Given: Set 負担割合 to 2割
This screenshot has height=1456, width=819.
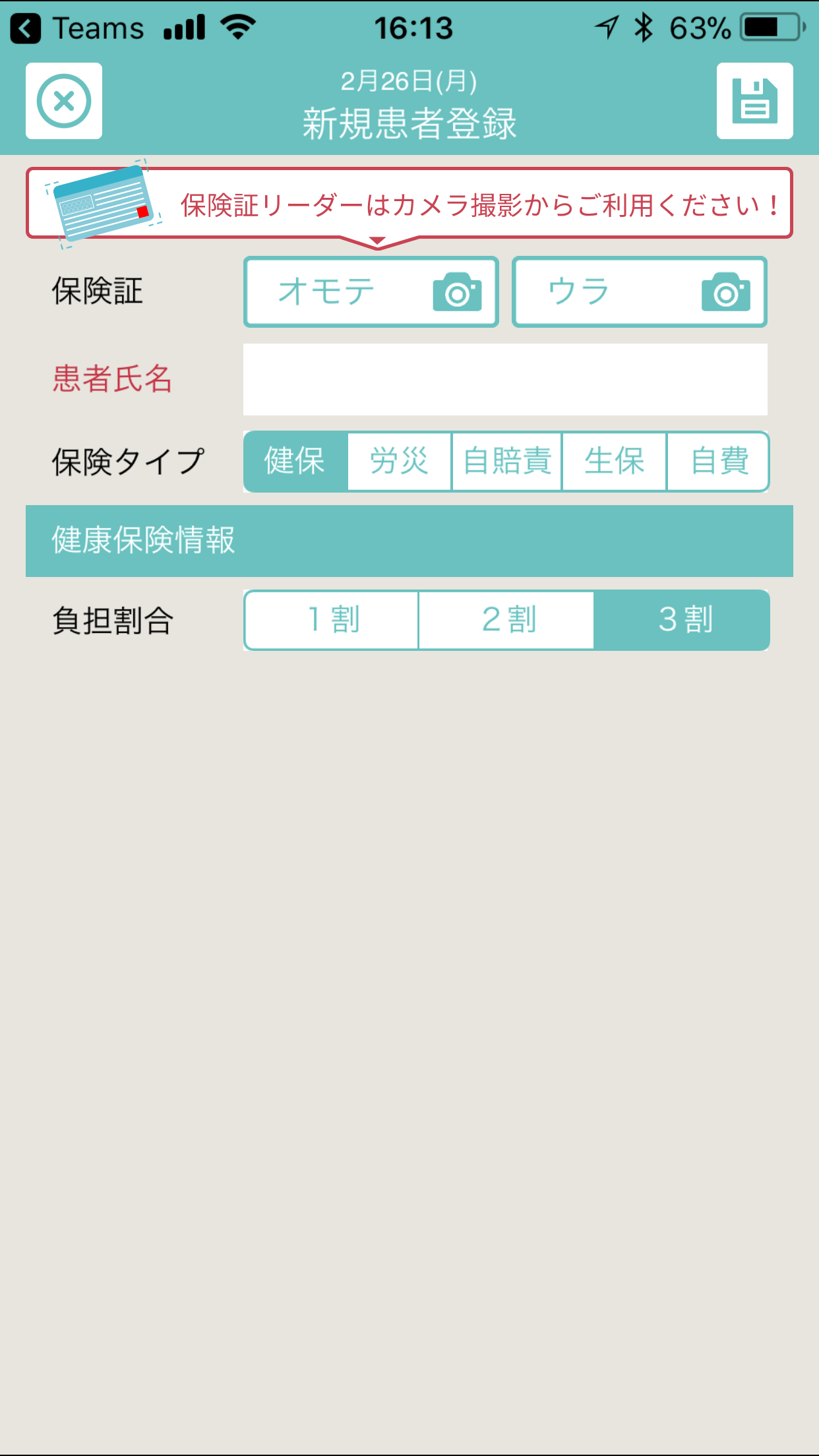Looking at the screenshot, I should click(506, 619).
